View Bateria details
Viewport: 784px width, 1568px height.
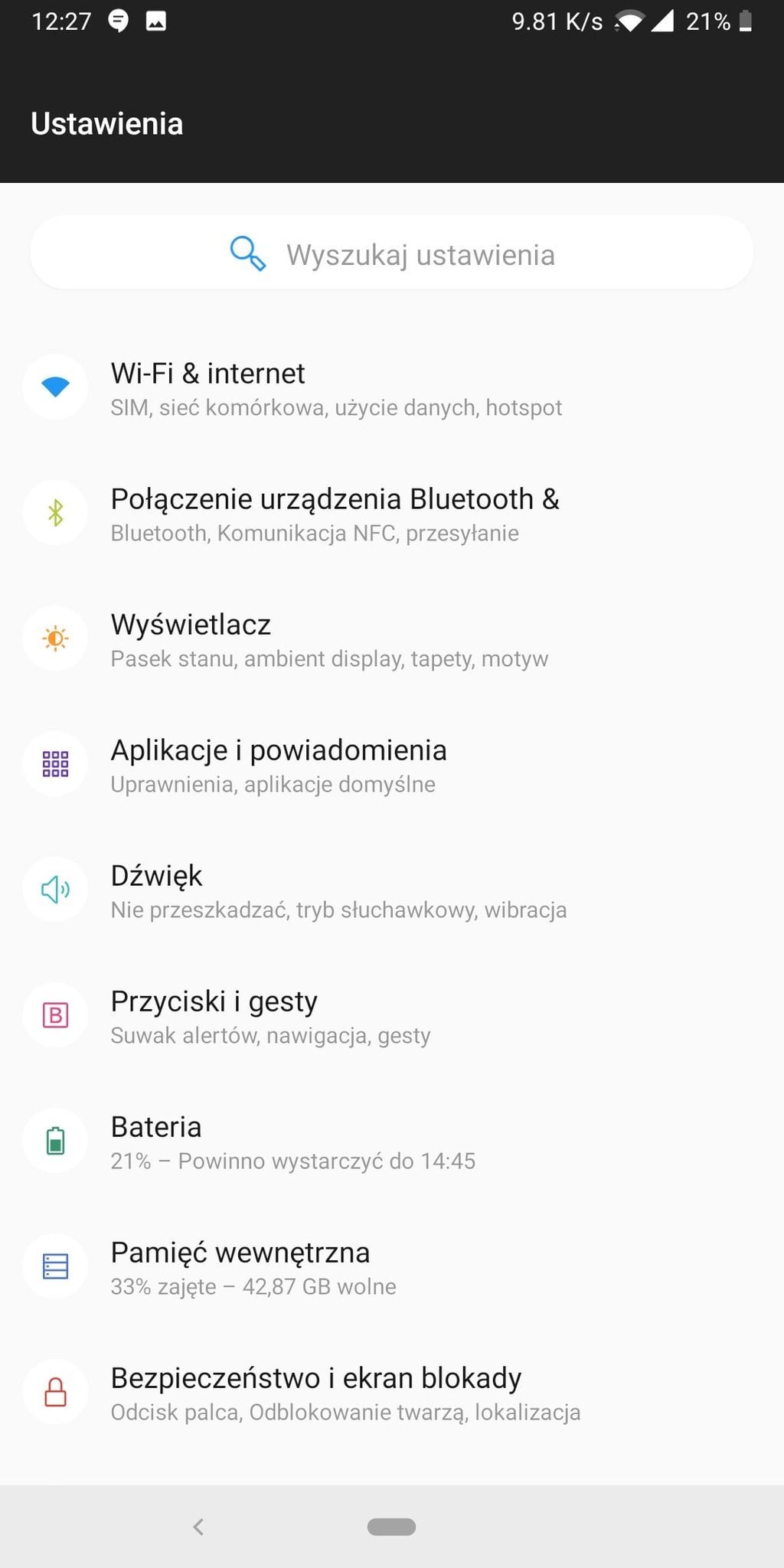coord(392,1142)
